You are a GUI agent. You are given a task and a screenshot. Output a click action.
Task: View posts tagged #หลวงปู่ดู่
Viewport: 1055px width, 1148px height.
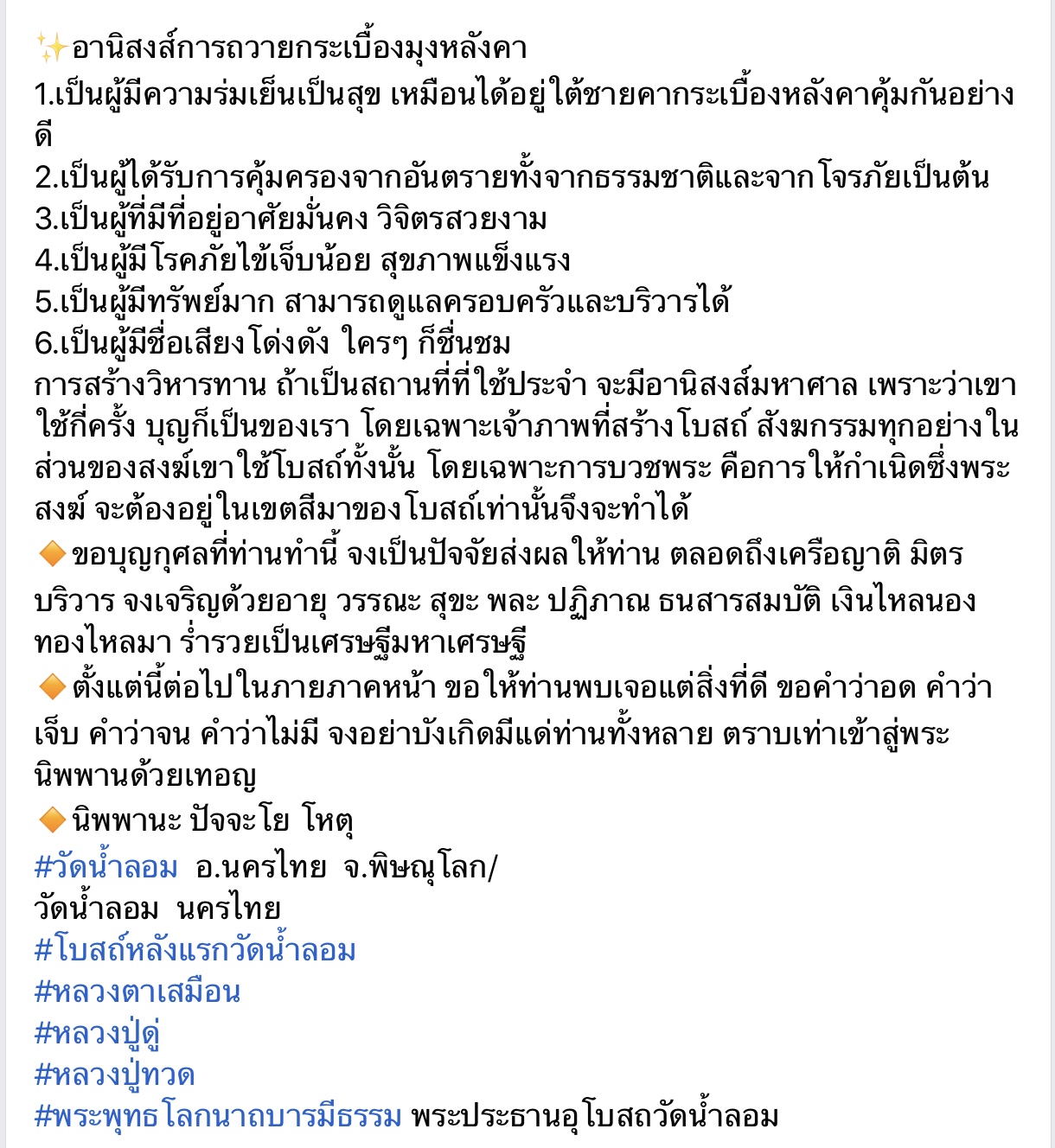click(x=98, y=1033)
